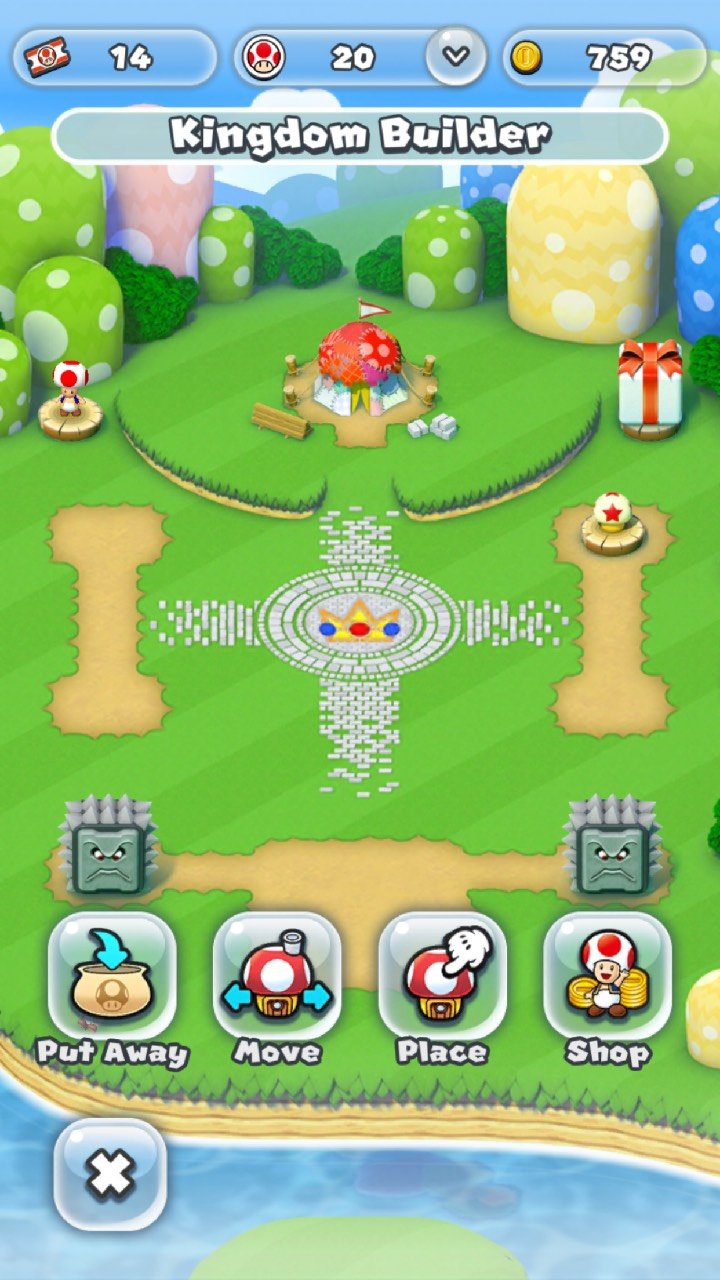Expand the Toad count dropdown arrow
Image resolution: width=720 pixels, height=1280 pixels.
[456, 56]
